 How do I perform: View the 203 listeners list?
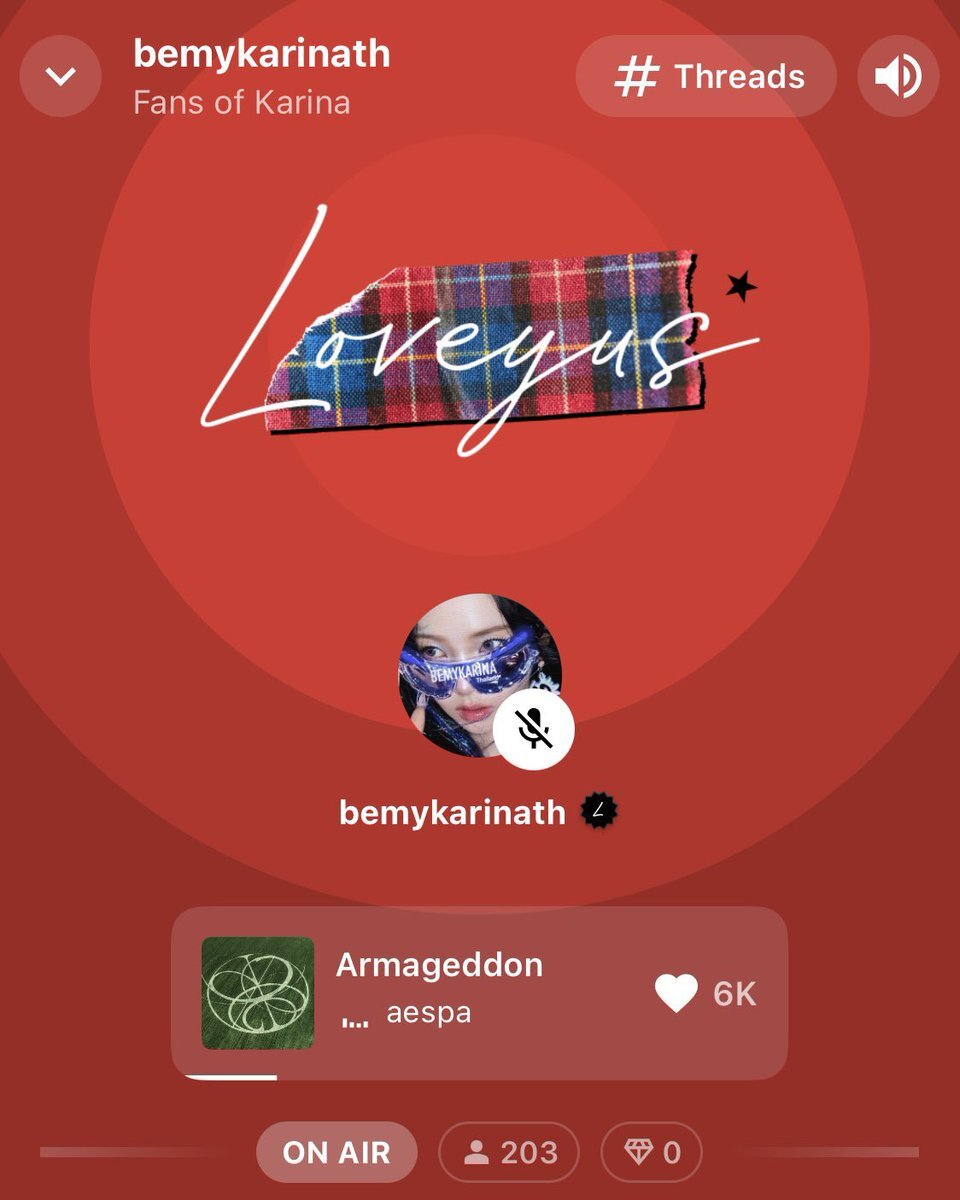coord(509,1152)
